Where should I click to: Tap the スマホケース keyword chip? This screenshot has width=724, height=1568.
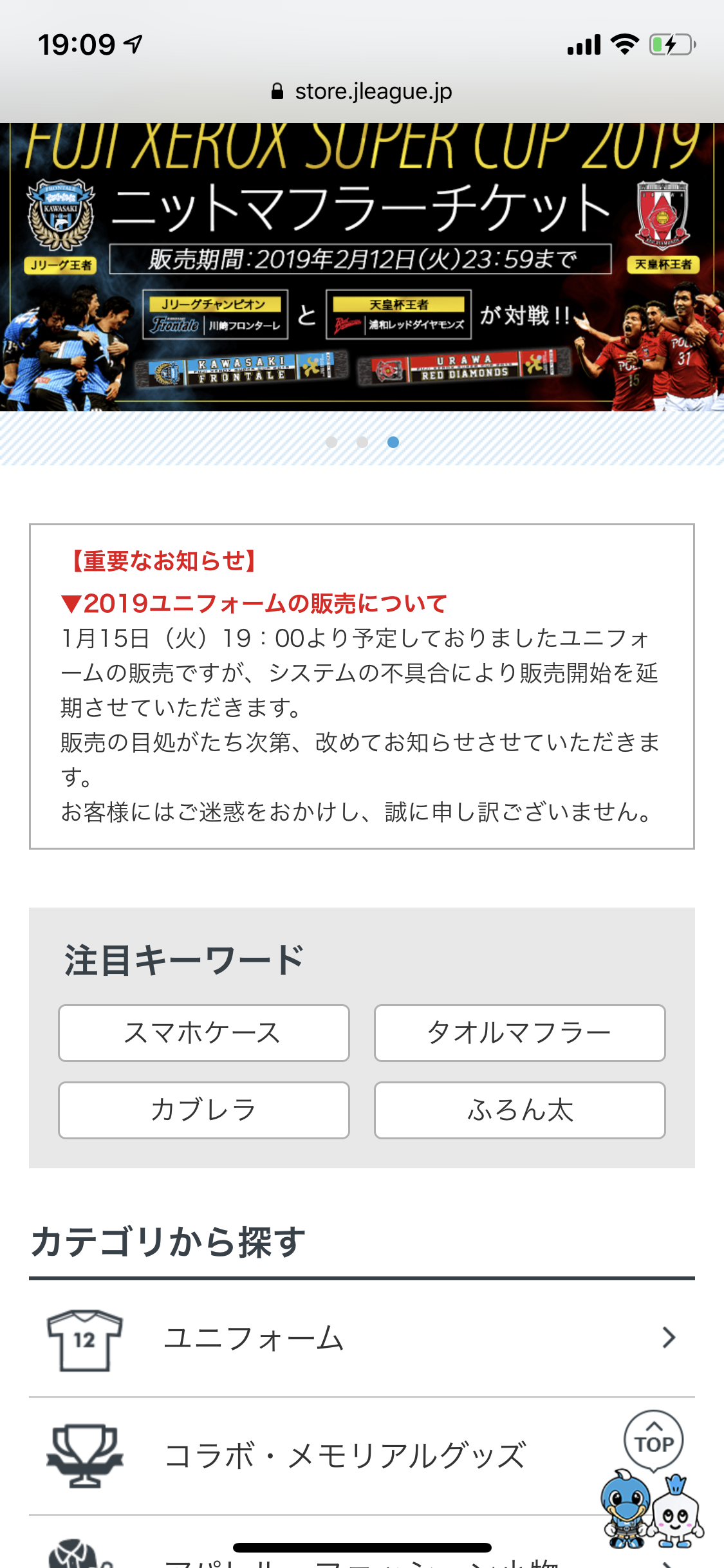click(x=204, y=1033)
